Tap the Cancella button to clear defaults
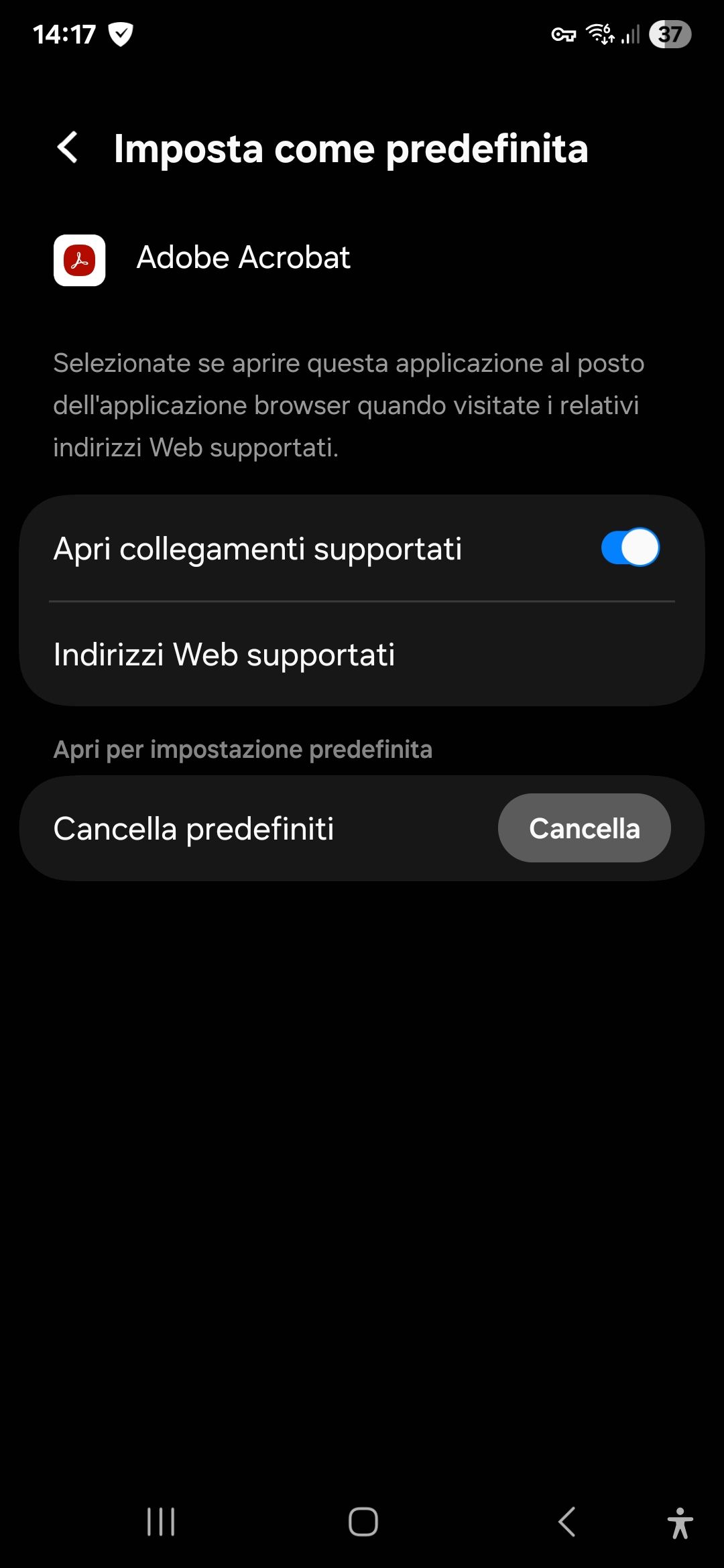The height and width of the screenshot is (1568, 724). 584,828
